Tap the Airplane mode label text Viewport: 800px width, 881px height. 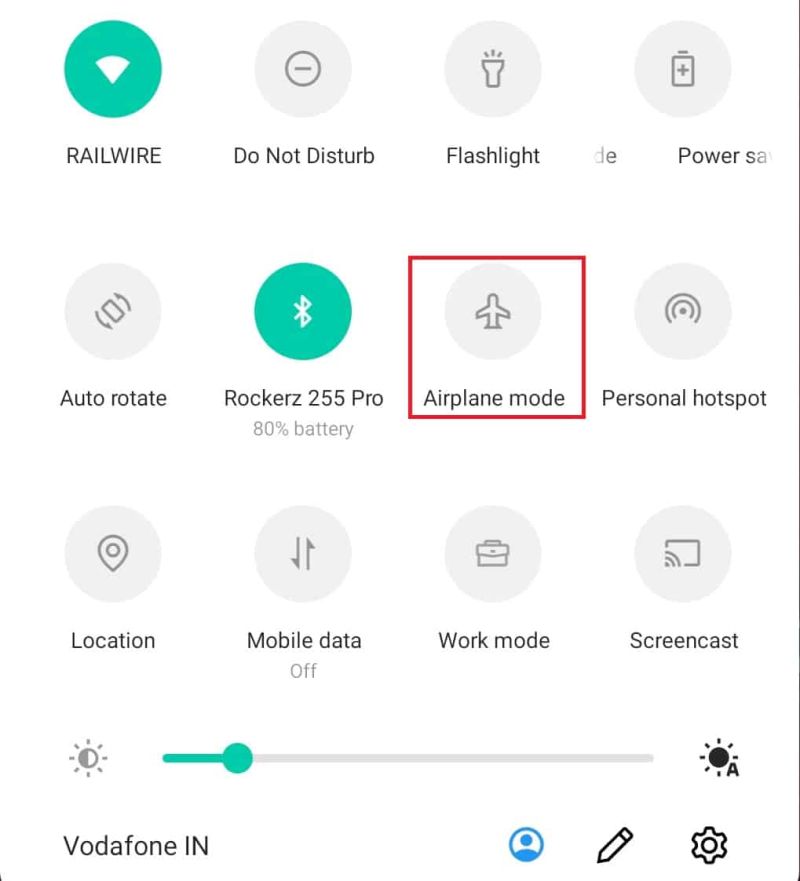tap(494, 397)
